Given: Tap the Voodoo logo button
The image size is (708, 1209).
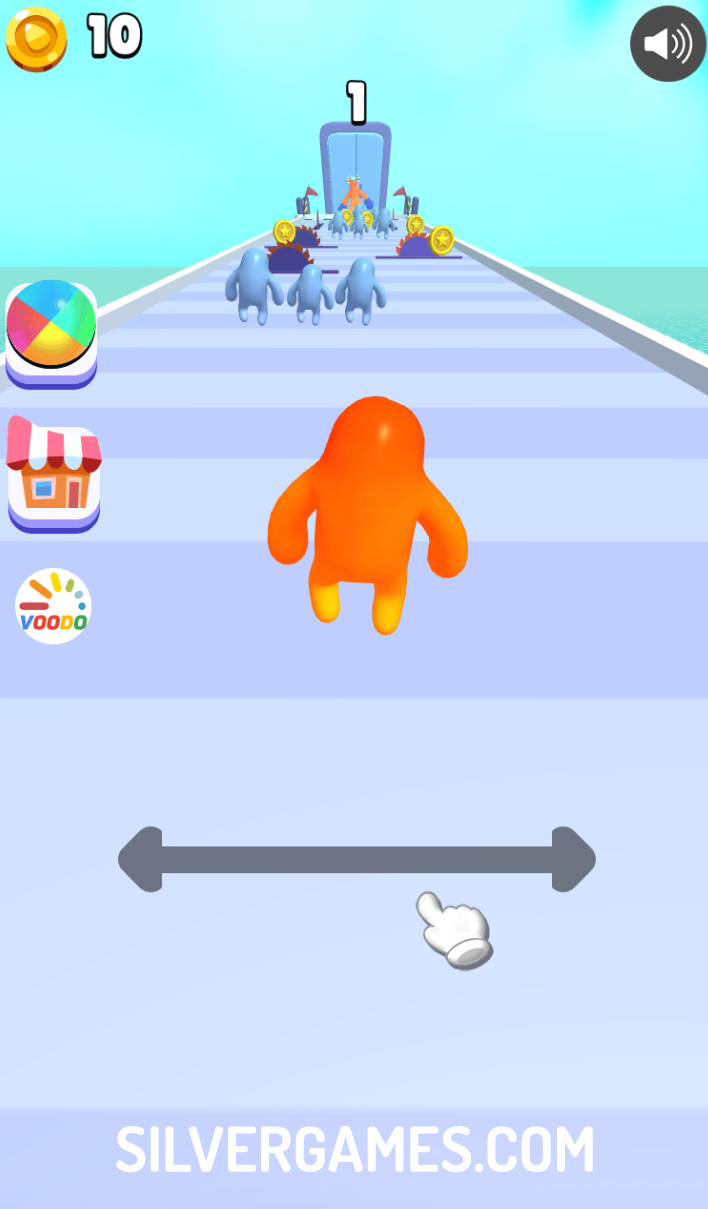Looking at the screenshot, I should [53, 605].
